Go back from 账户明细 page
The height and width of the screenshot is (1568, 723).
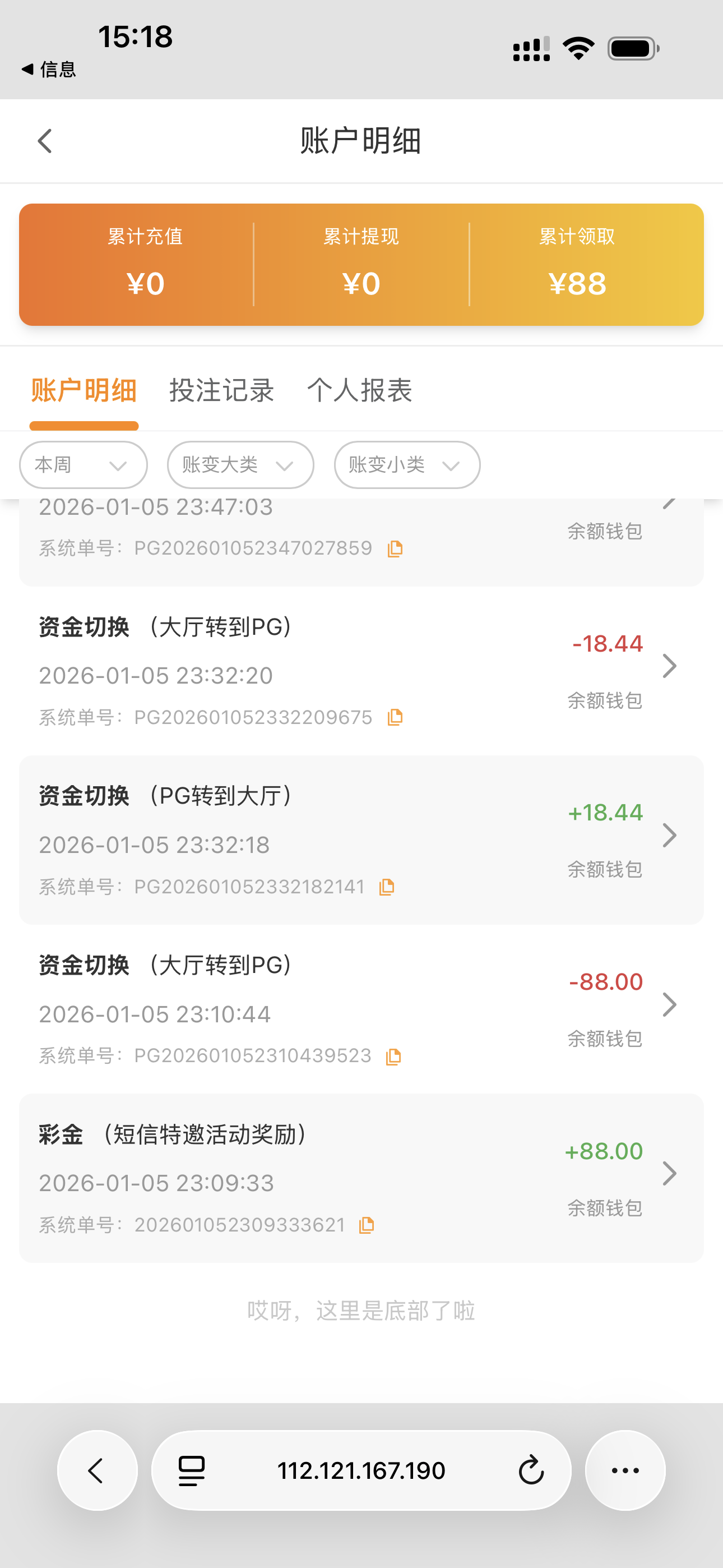[45, 141]
